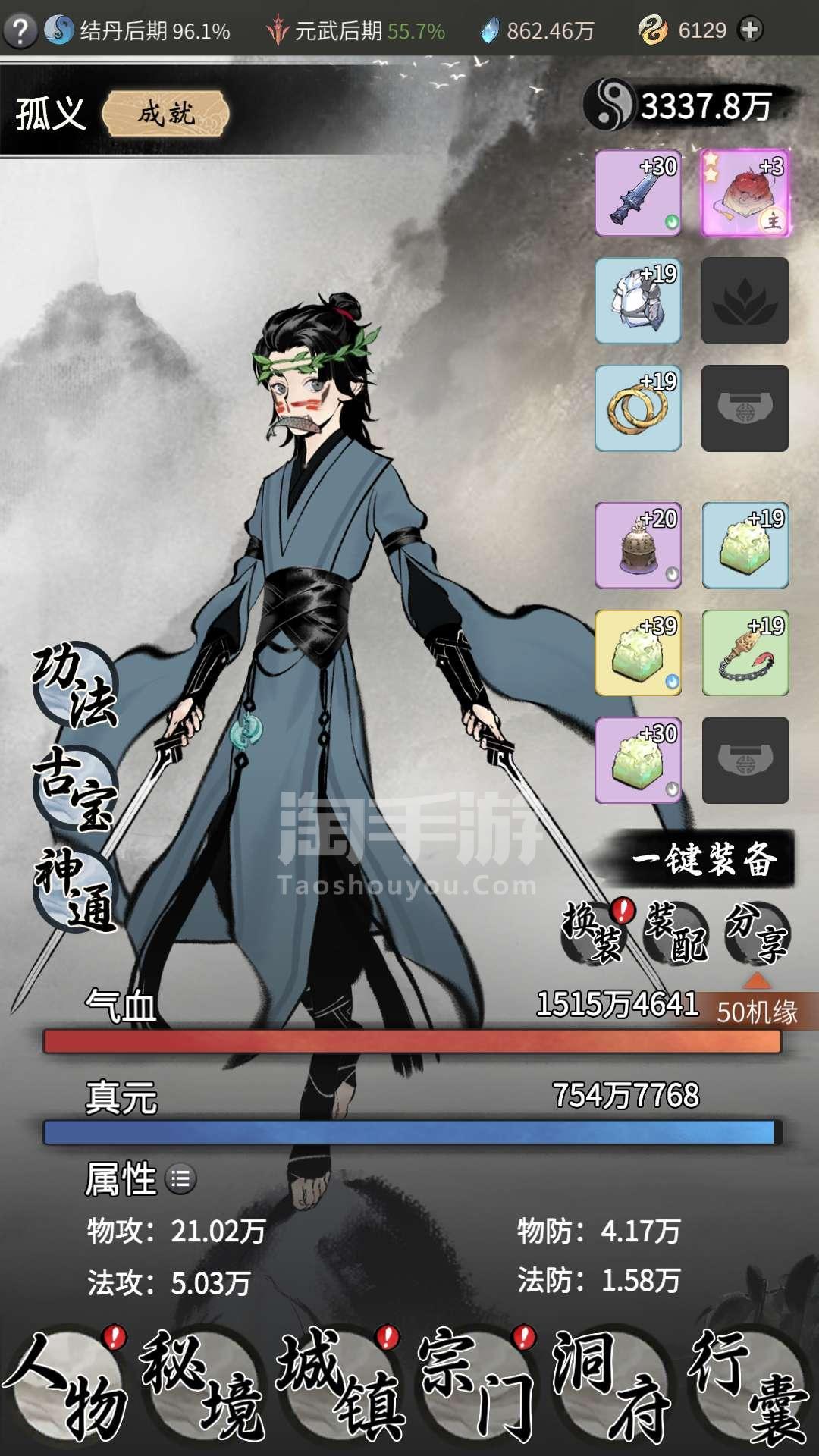819x1456 pixels.
Task: Tap the 分享 share button
Action: [x=758, y=933]
